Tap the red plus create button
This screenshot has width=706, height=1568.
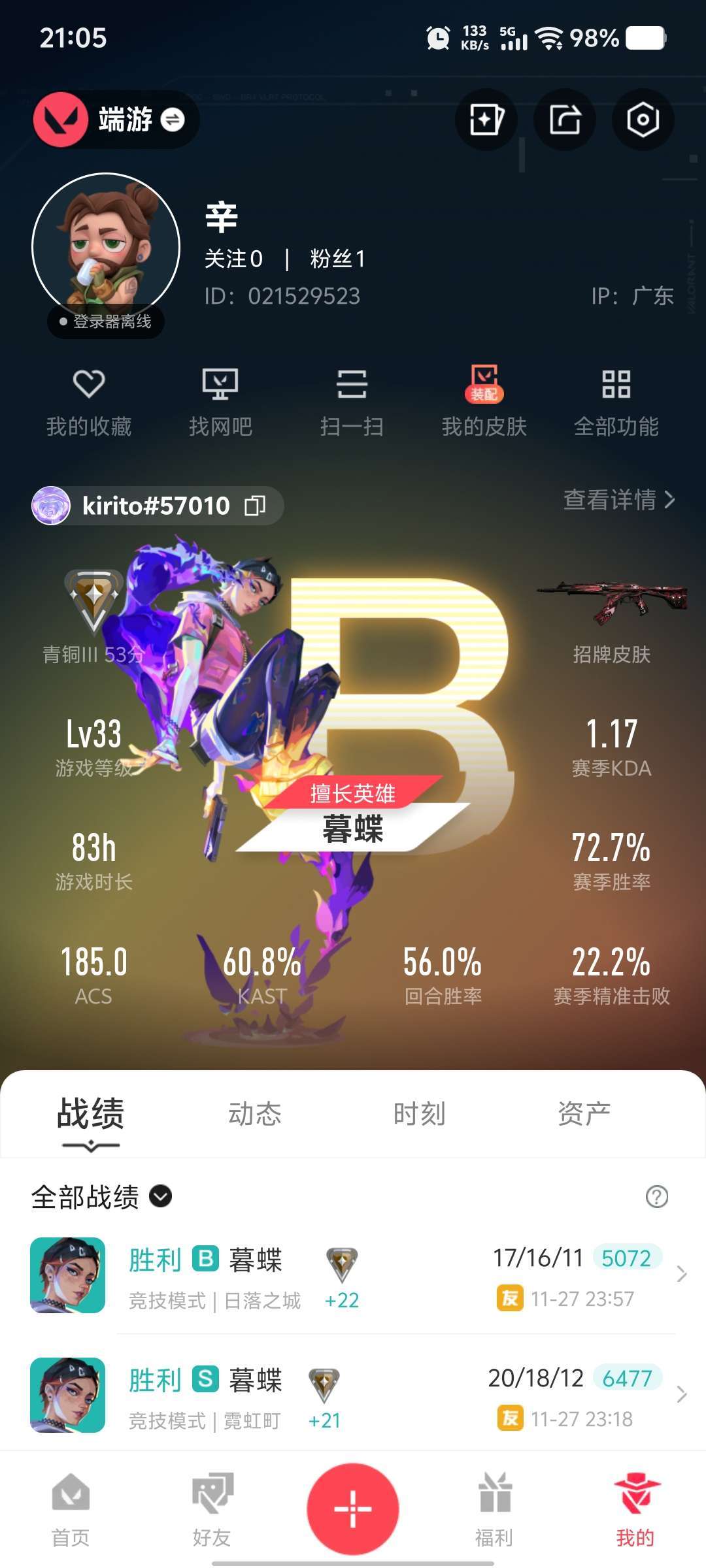click(x=353, y=1509)
